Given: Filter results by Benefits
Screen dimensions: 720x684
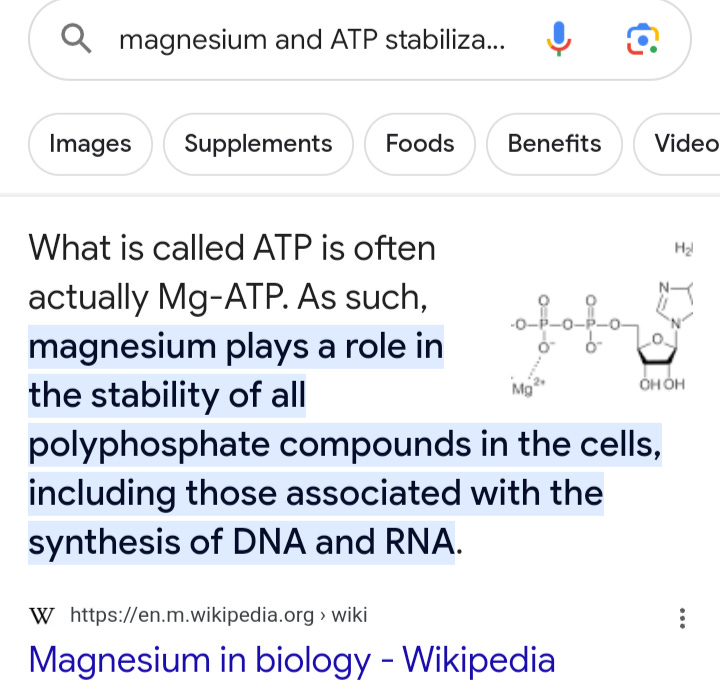Looking at the screenshot, I should tap(554, 144).
